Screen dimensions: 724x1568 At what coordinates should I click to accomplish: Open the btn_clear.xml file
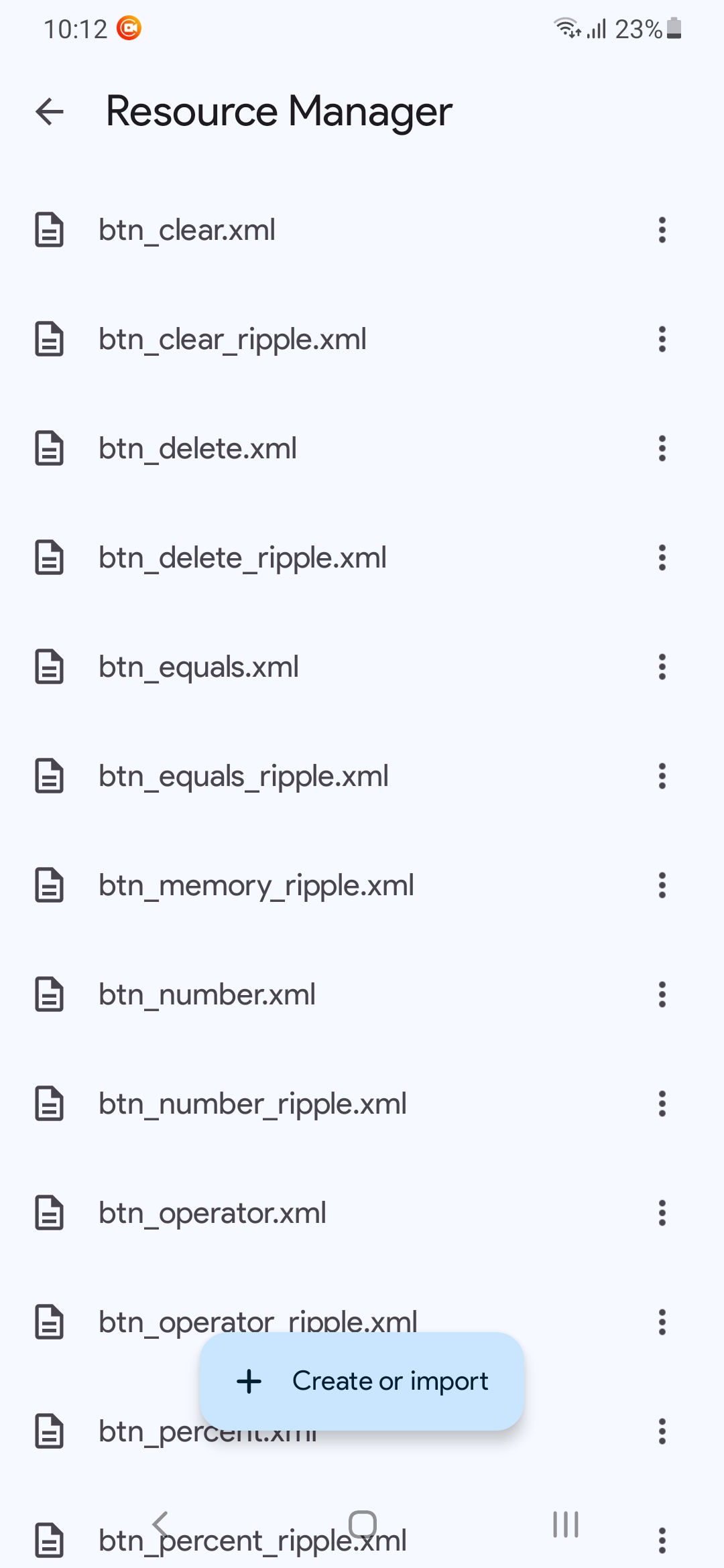(x=362, y=230)
